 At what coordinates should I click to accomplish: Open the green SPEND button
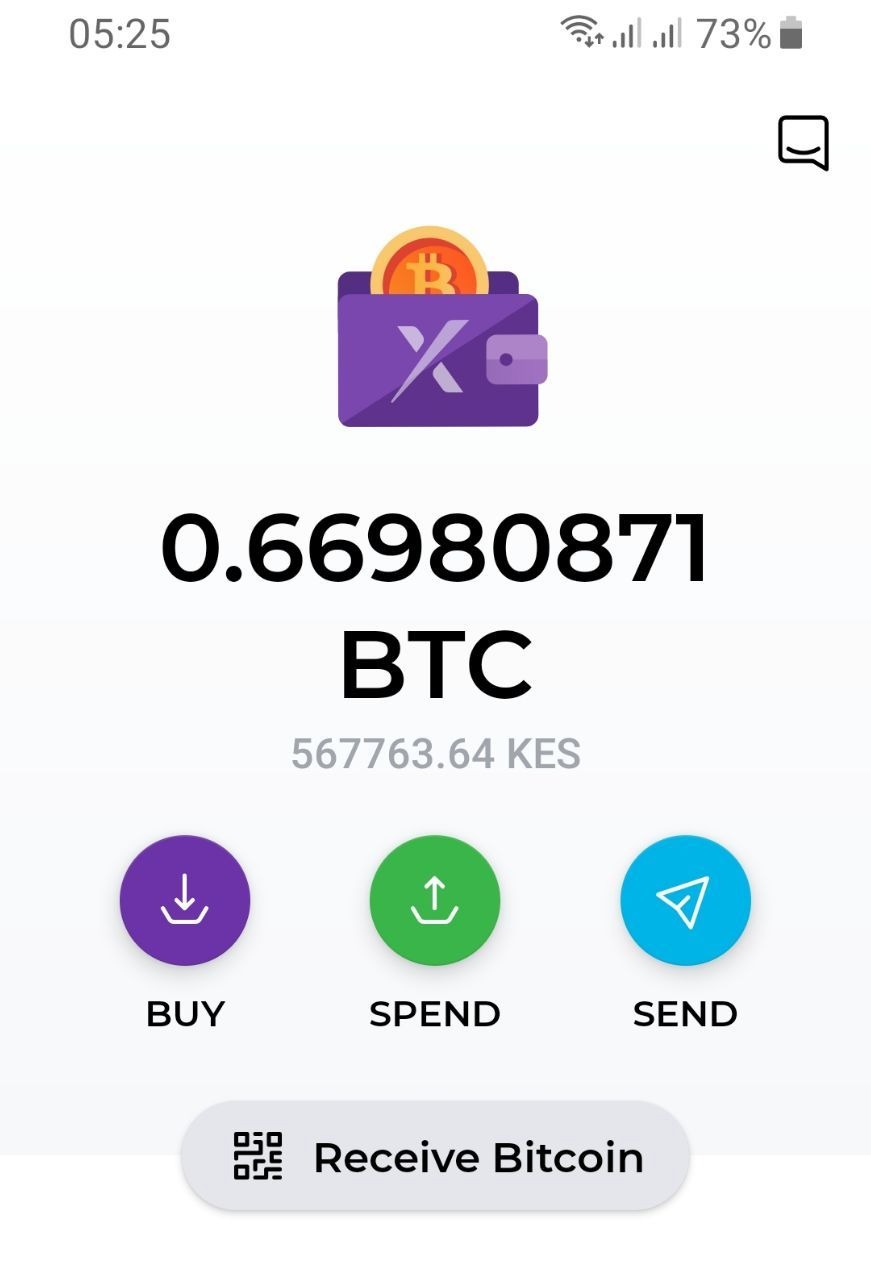pyautogui.click(x=435, y=900)
